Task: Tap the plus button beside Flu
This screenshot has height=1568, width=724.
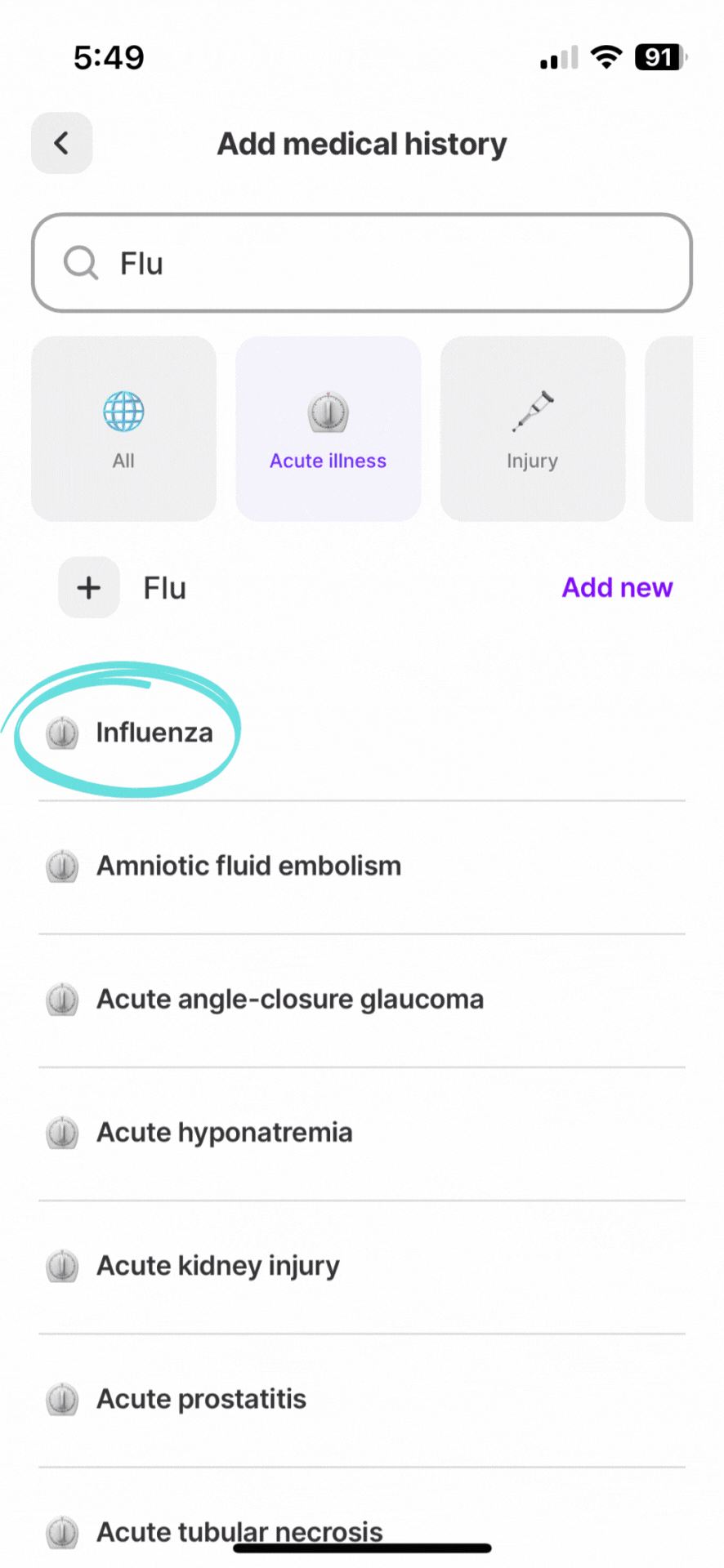Action: pyautogui.click(x=89, y=587)
